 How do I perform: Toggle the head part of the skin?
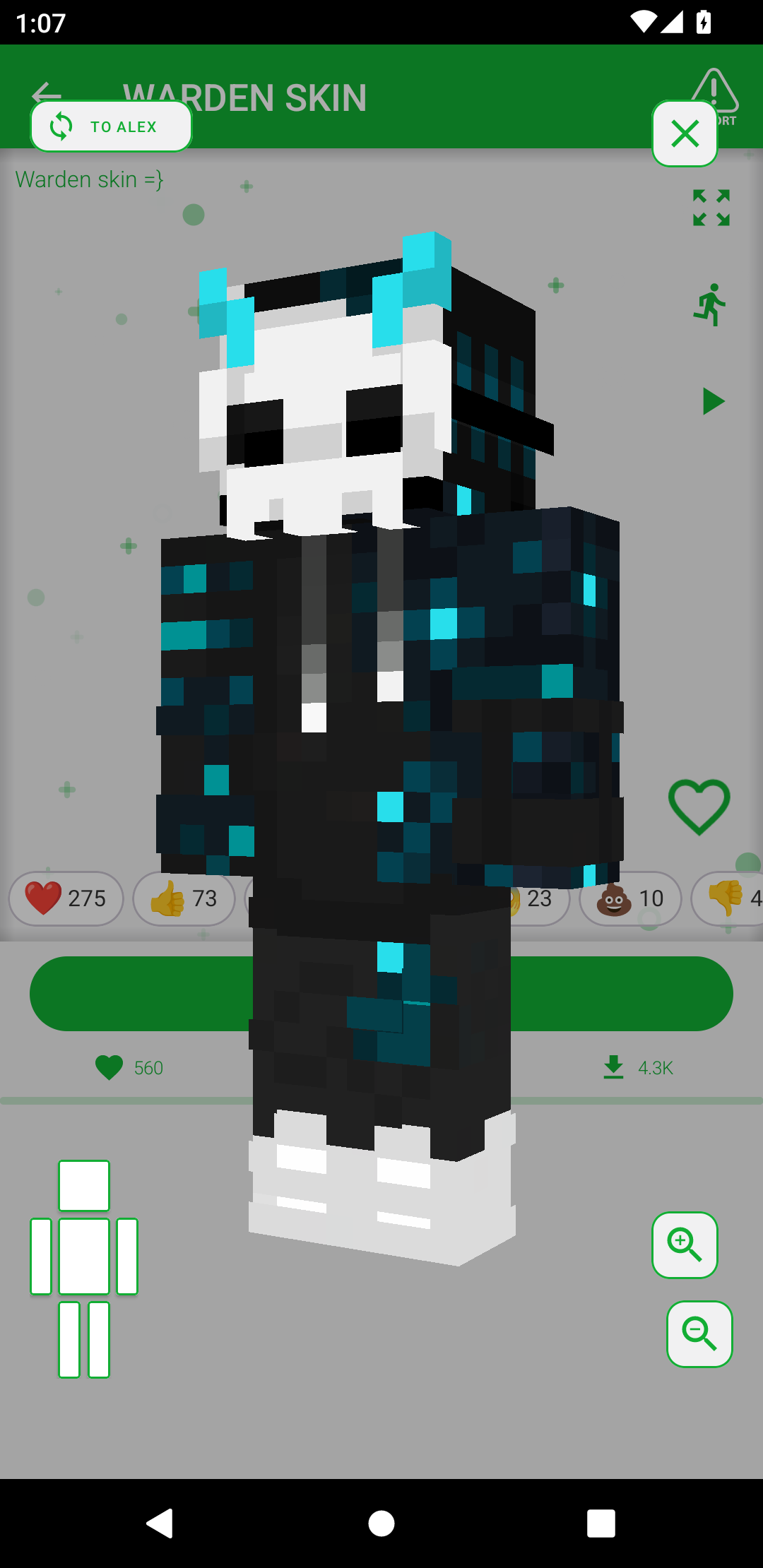pos(84,1186)
